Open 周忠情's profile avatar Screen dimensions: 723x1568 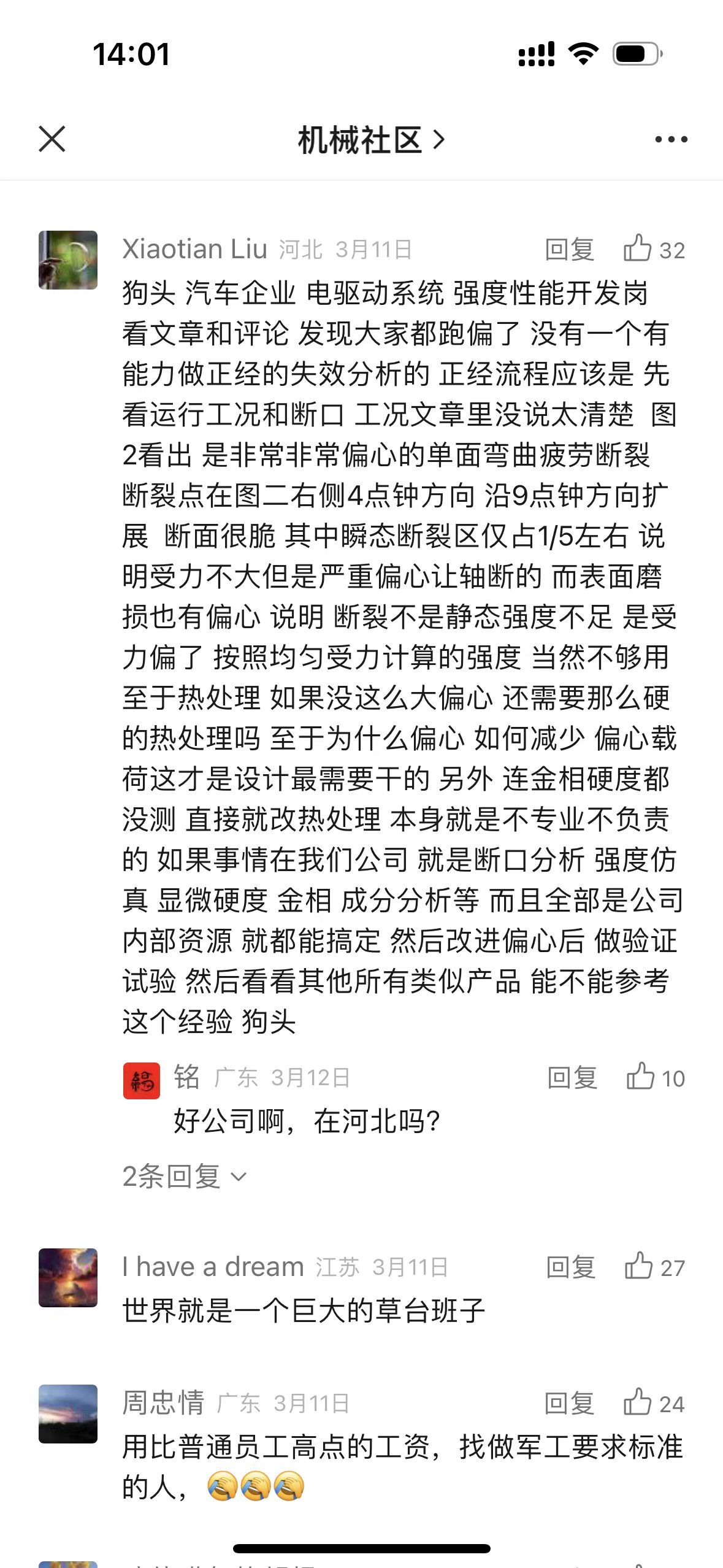[x=68, y=1414]
